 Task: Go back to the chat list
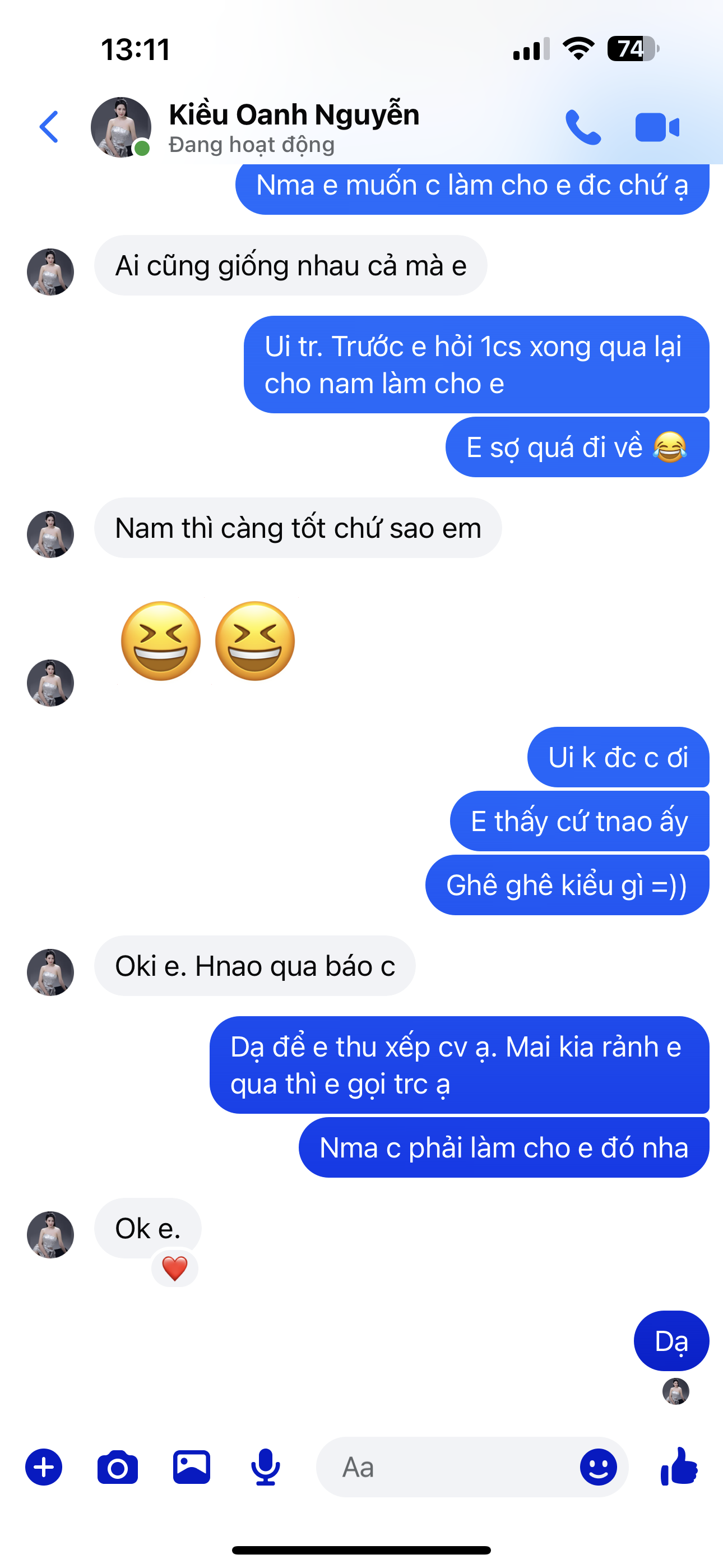click(x=49, y=127)
